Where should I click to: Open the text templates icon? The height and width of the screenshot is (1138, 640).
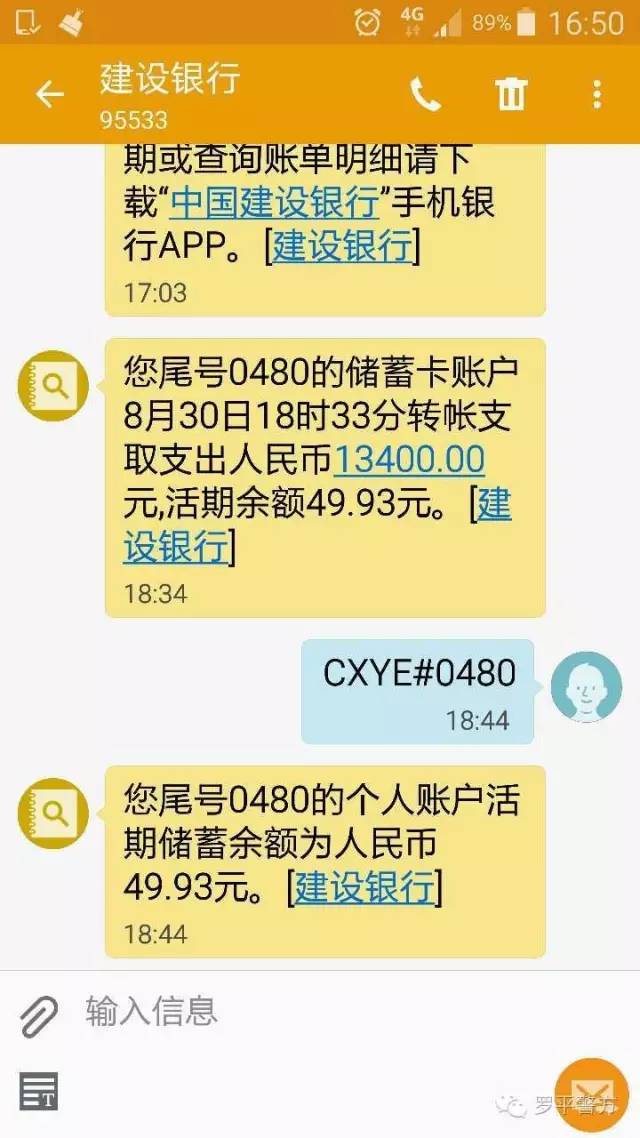point(39,1091)
